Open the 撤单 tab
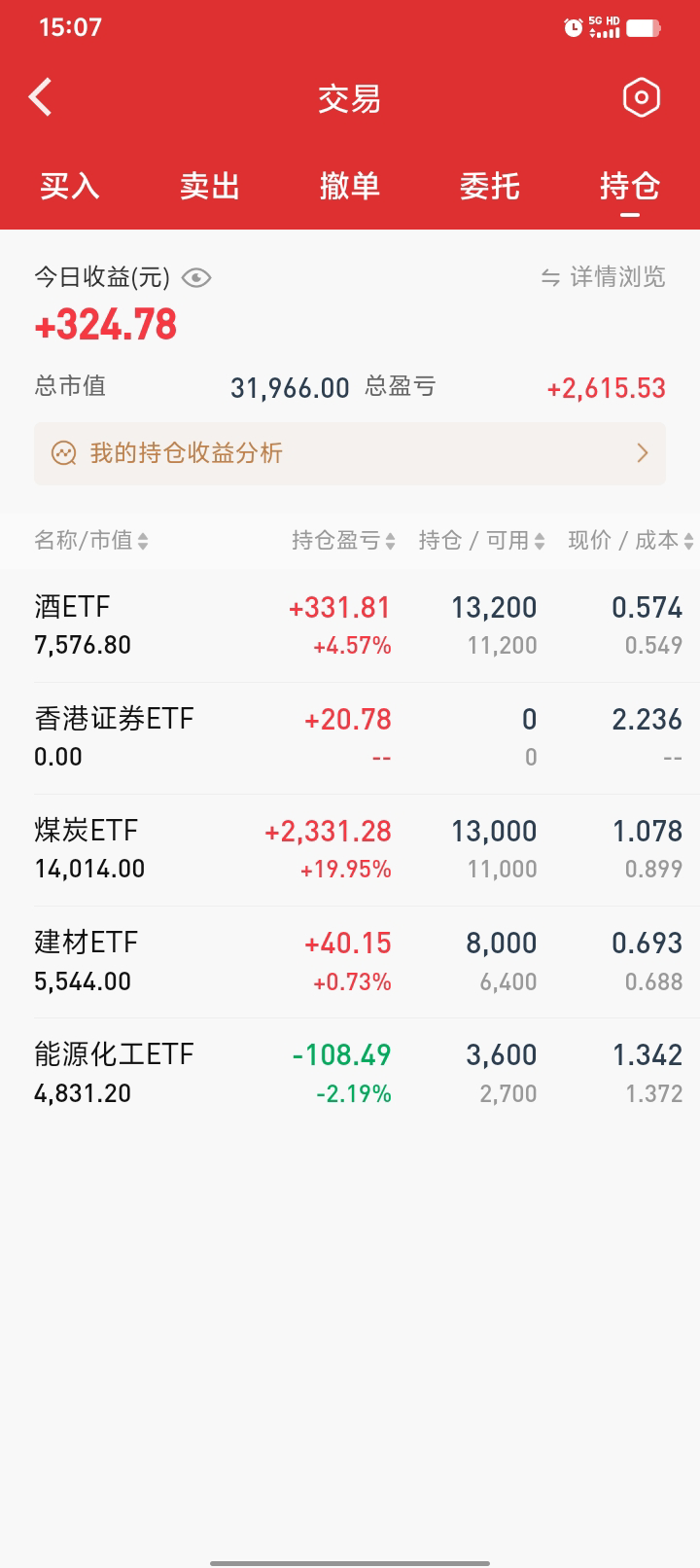700x1568 pixels. 350,186
